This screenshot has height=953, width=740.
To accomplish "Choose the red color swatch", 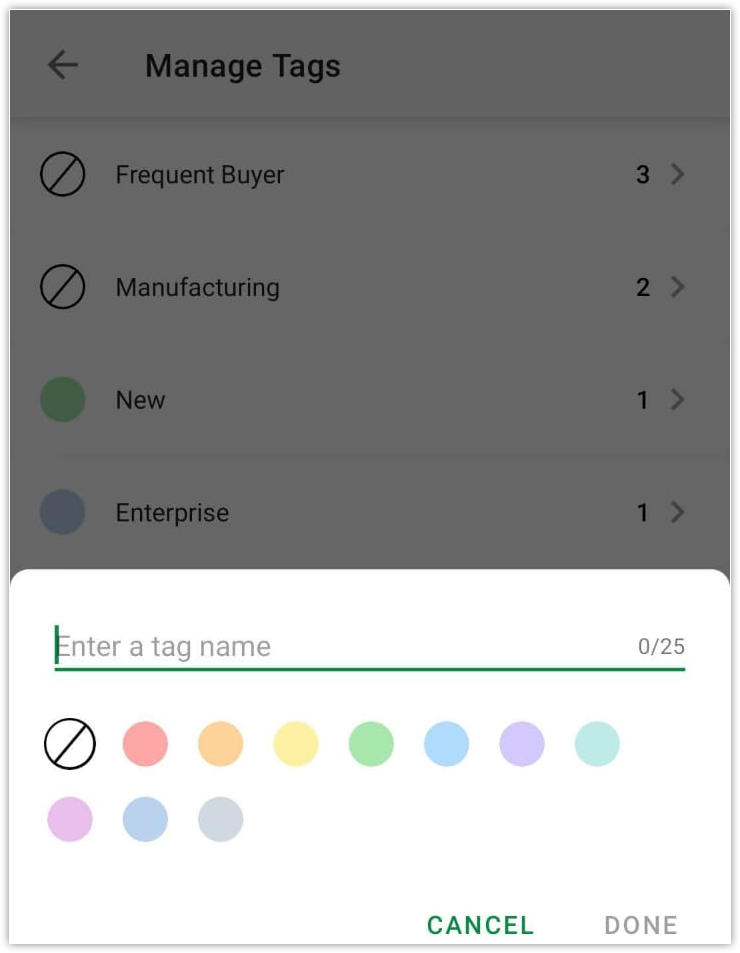I will pos(145,744).
